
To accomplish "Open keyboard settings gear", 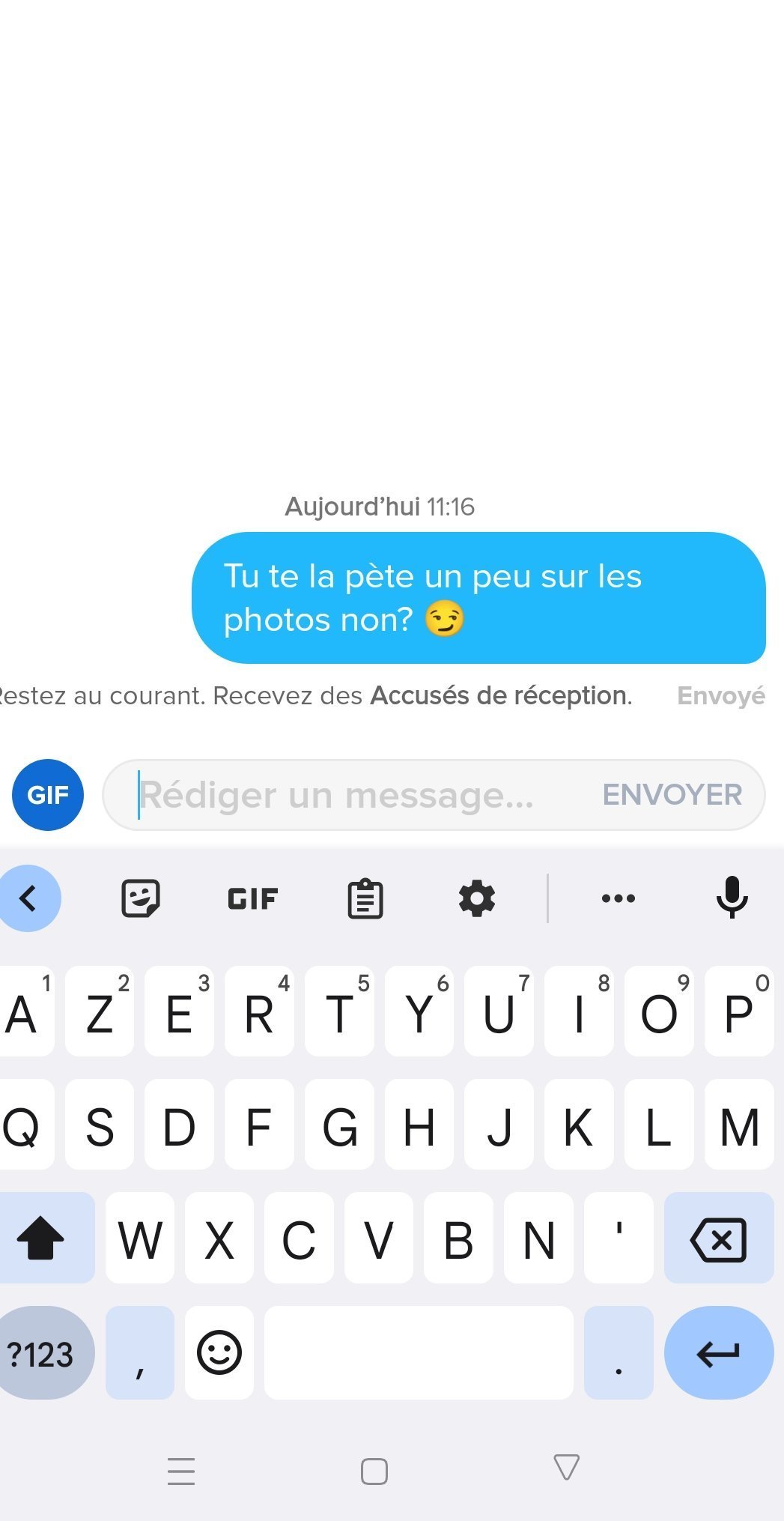I will tap(477, 898).
